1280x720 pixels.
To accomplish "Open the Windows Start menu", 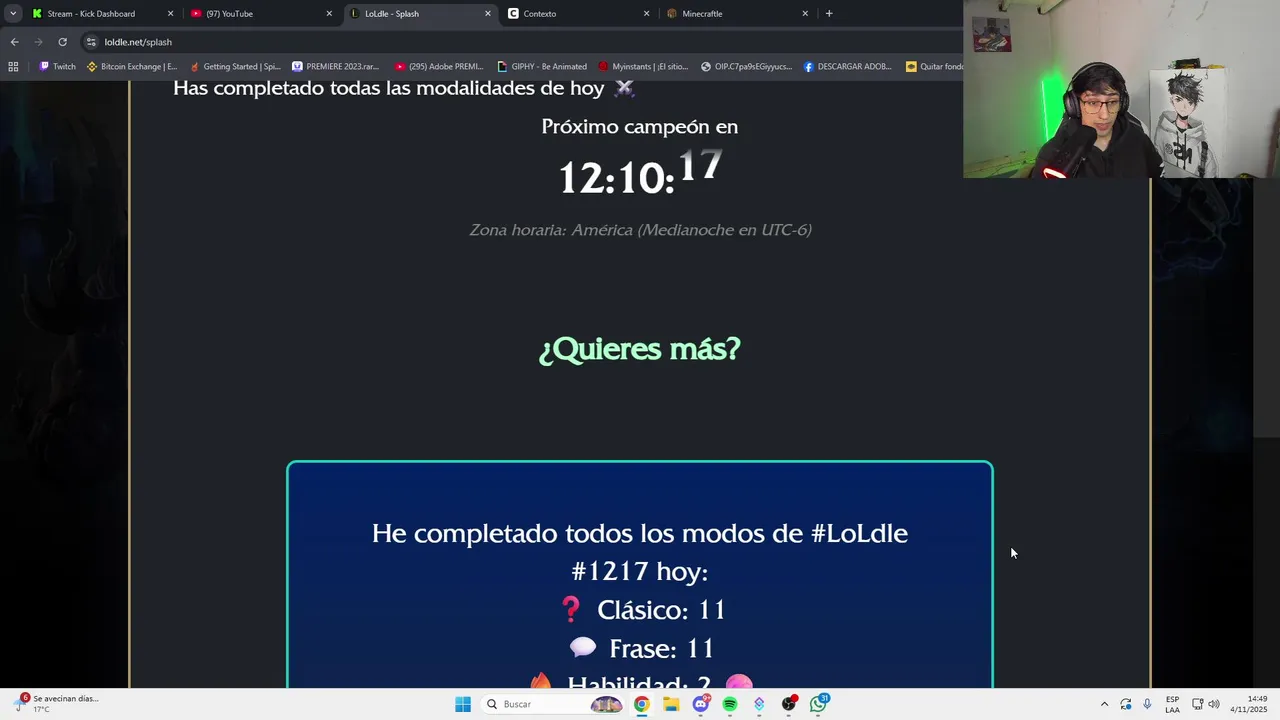I will click(x=463, y=704).
